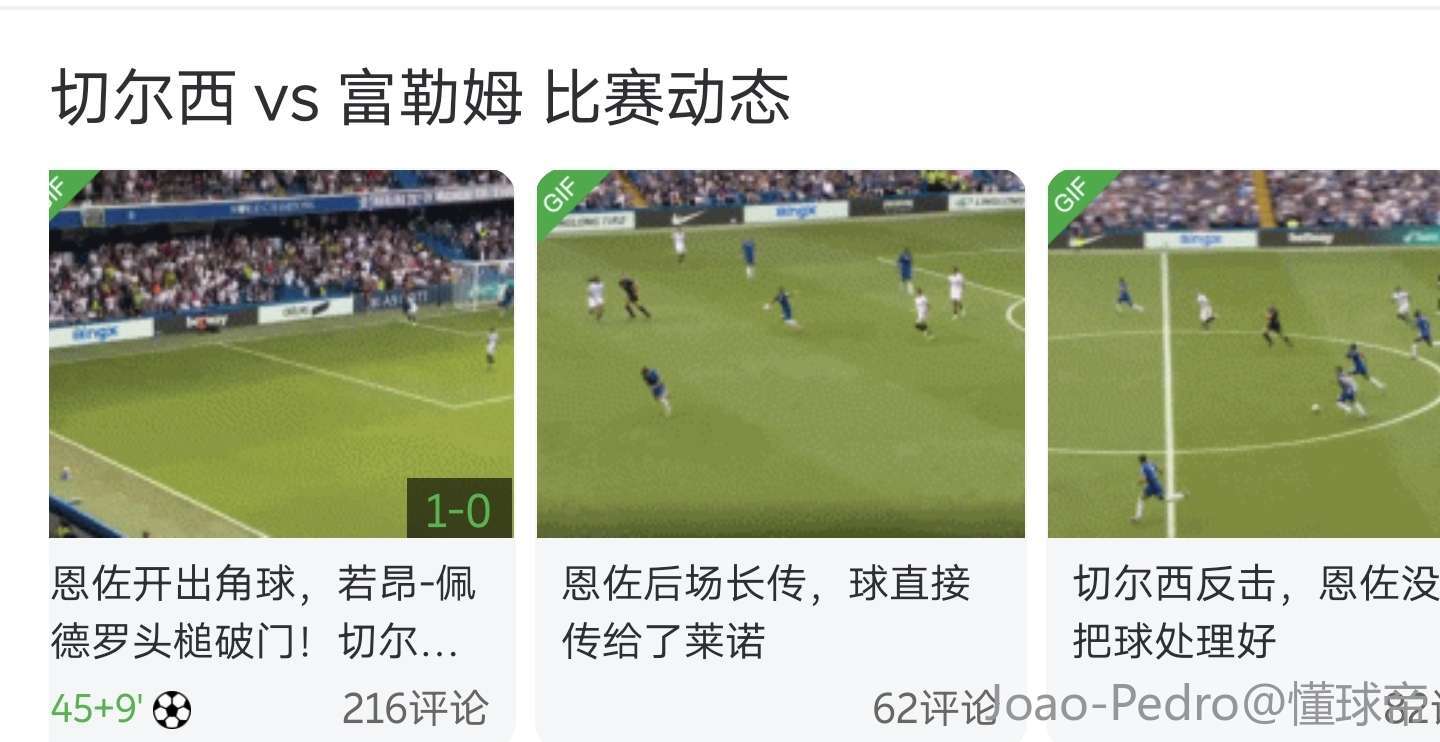The height and width of the screenshot is (742, 1440).
Task: Open the GIF of João Pedro's header goal
Action: click(x=281, y=354)
